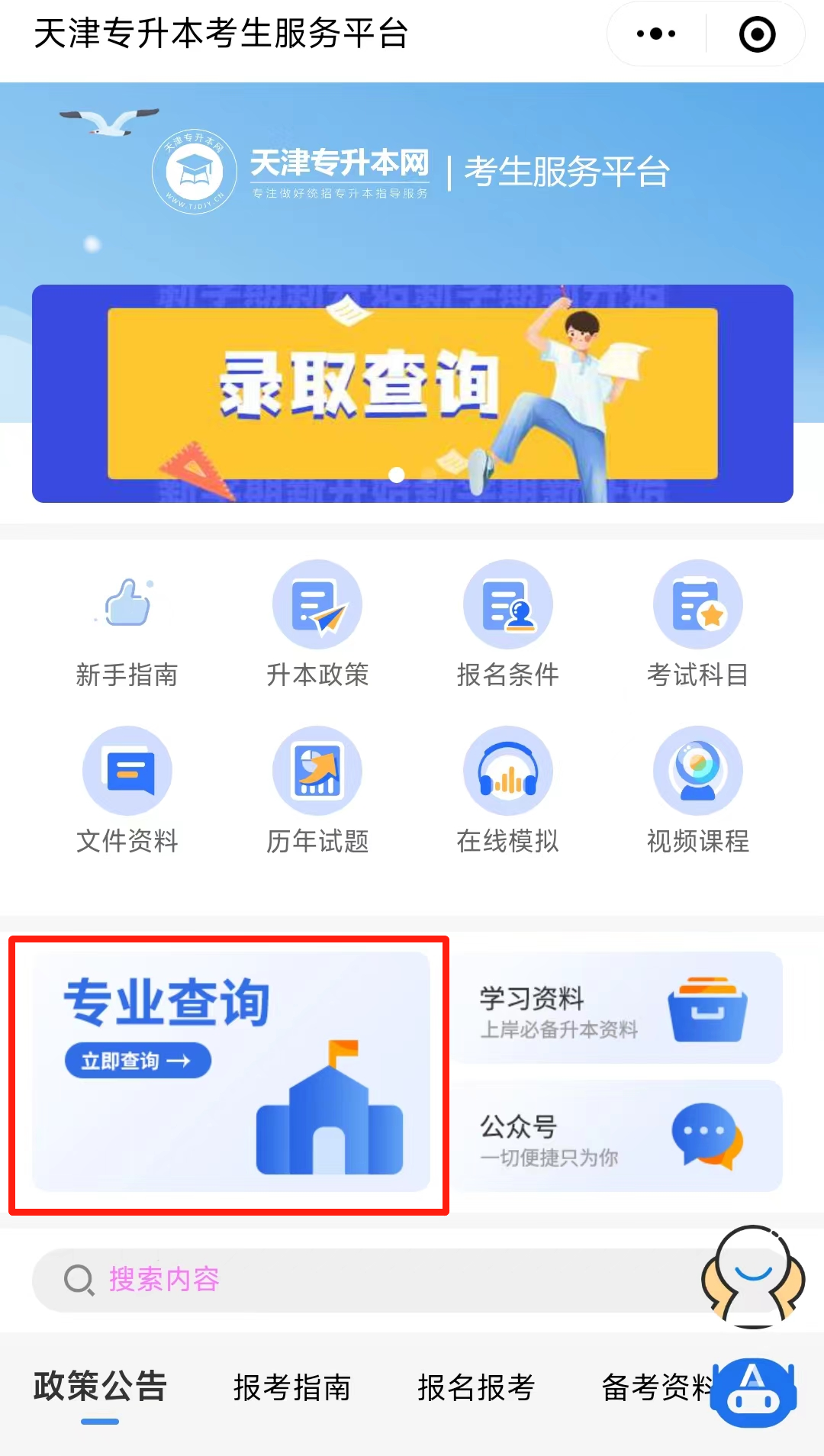The height and width of the screenshot is (1456, 824).
Task: Open 升本政策 section
Action: (317, 626)
